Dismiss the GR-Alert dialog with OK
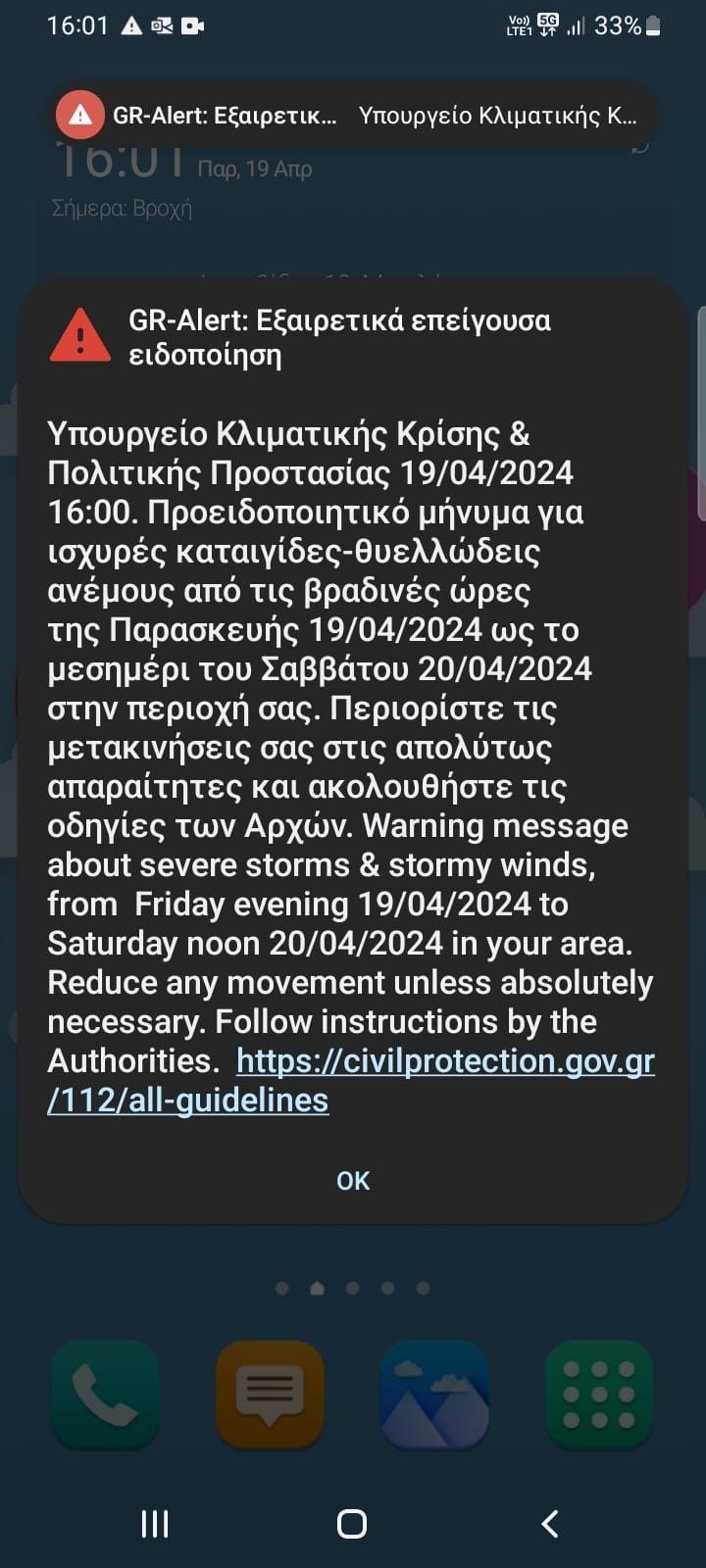 pyautogui.click(x=353, y=1181)
